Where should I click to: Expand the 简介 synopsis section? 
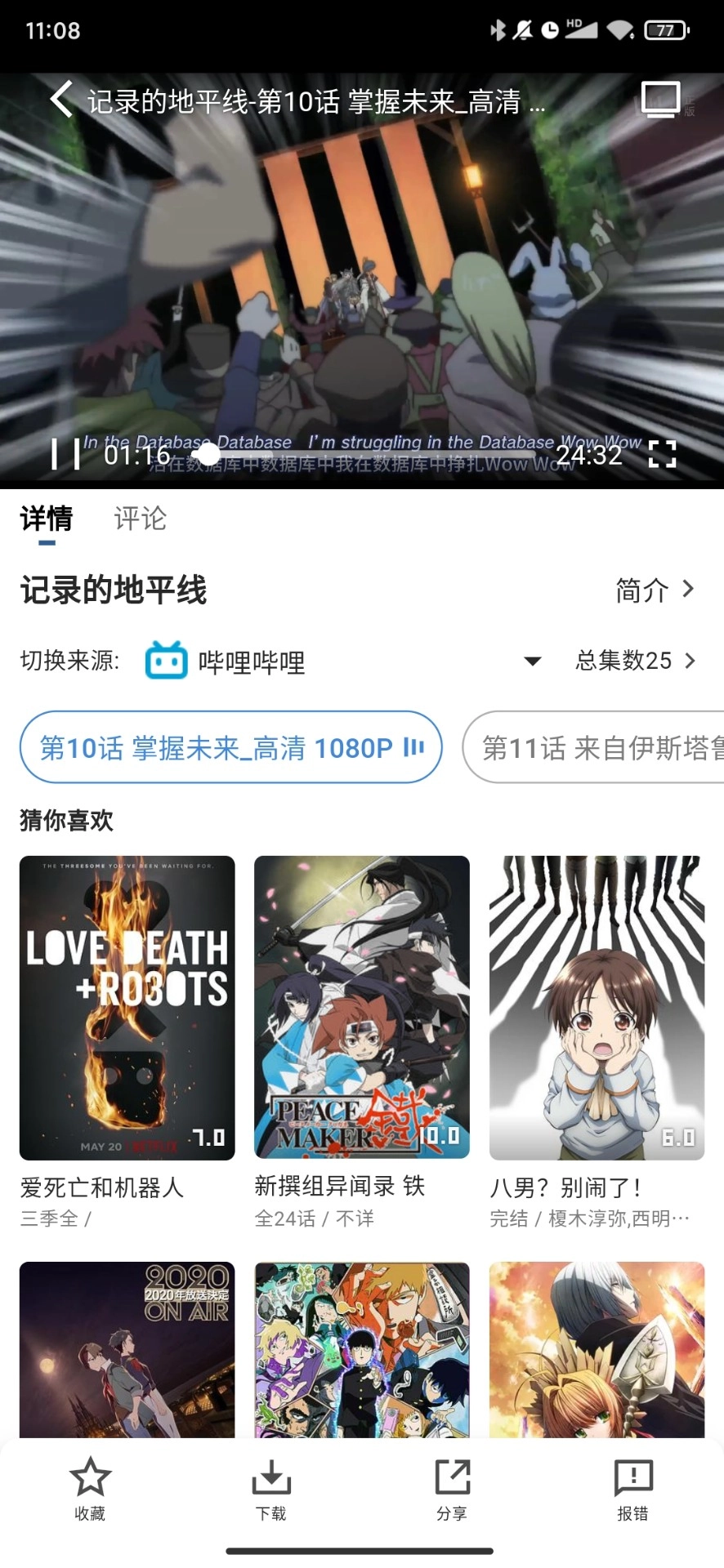pos(654,590)
